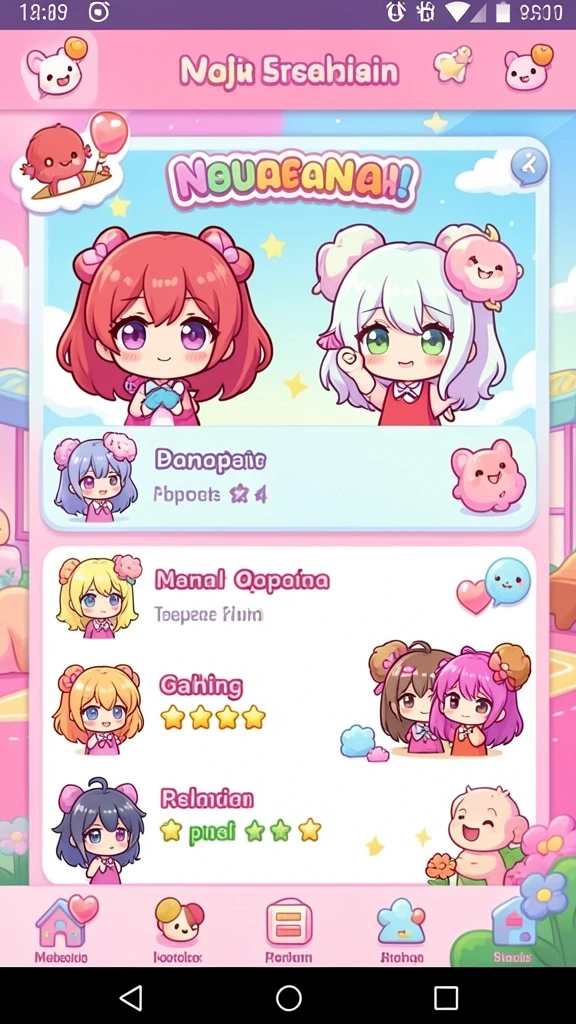Open the mouse avatar in the top-left header
Image resolution: width=576 pixels, height=1024 pixels.
coord(59,69)
